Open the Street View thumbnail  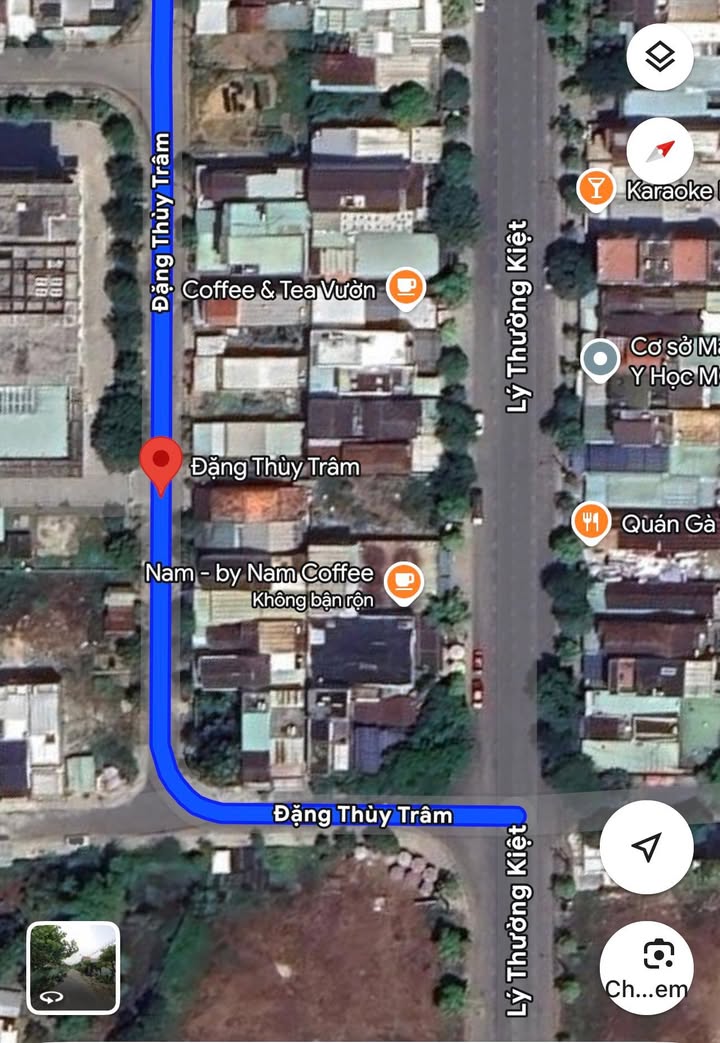tap(73, 967)
